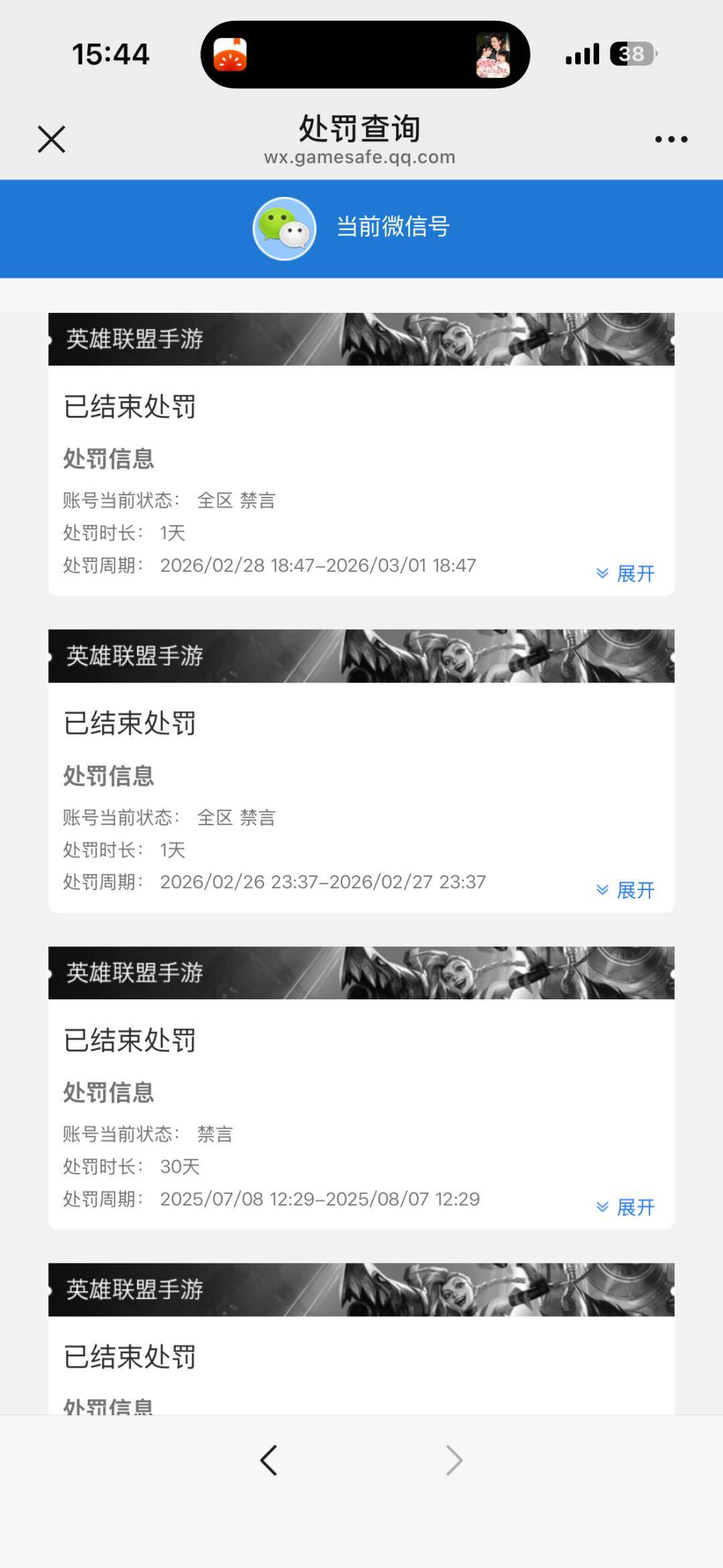The width and height of the screenshot is (723, 1568).
Task: Expand the 30-day mute penalty details
Action: tap(625, 1208)
